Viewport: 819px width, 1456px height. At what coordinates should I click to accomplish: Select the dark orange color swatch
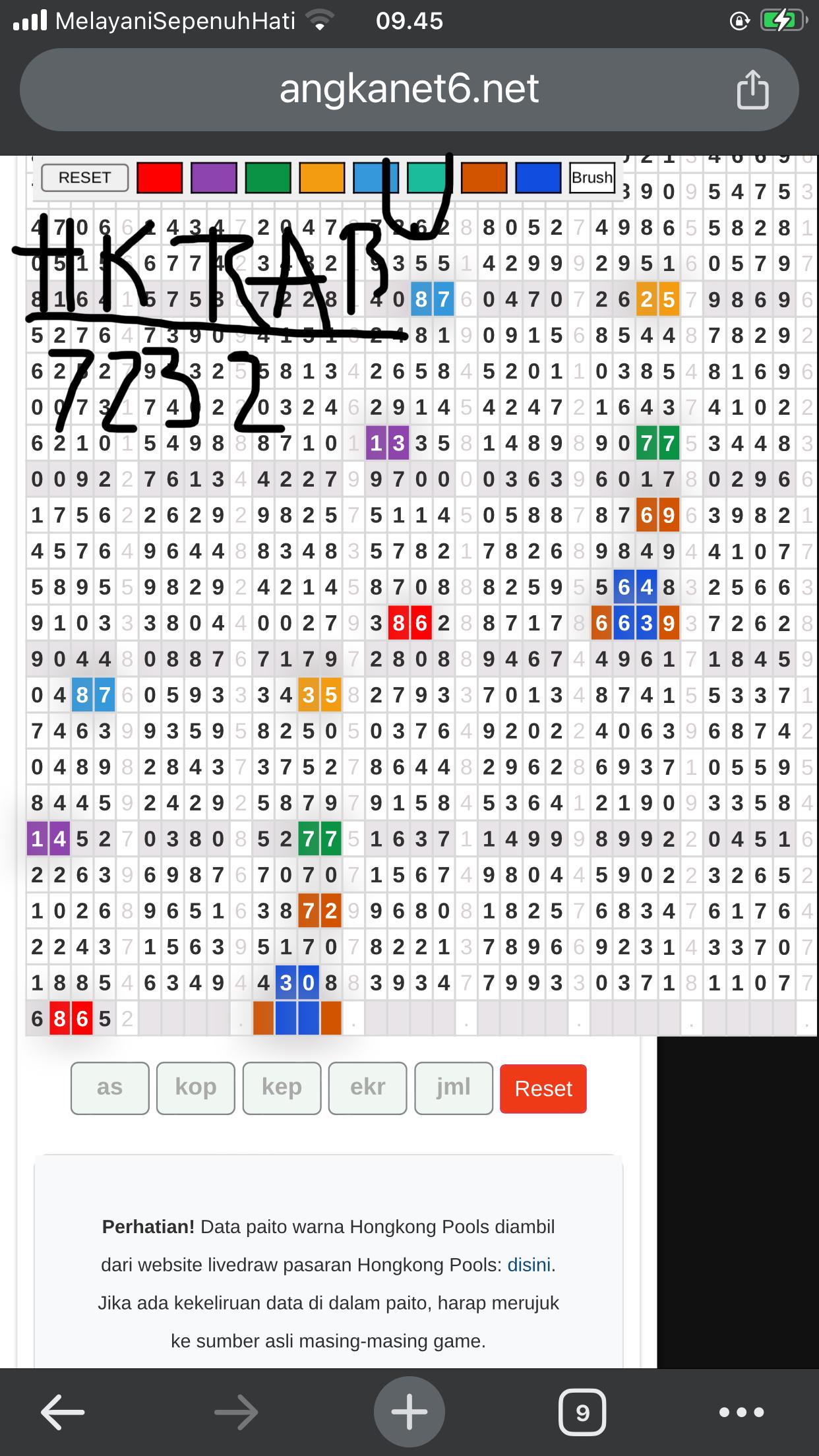point(484,178)
